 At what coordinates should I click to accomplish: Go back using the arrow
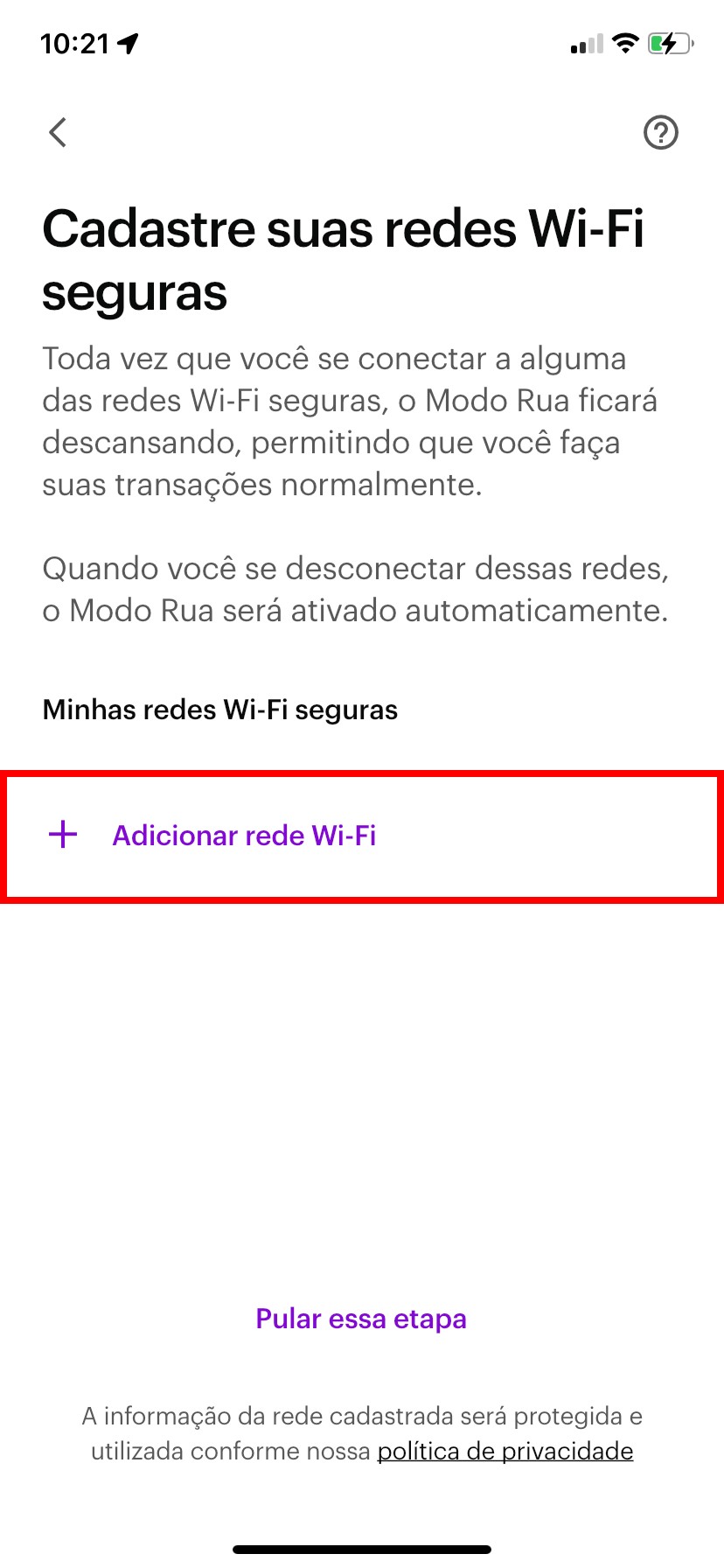coord(58,133)
